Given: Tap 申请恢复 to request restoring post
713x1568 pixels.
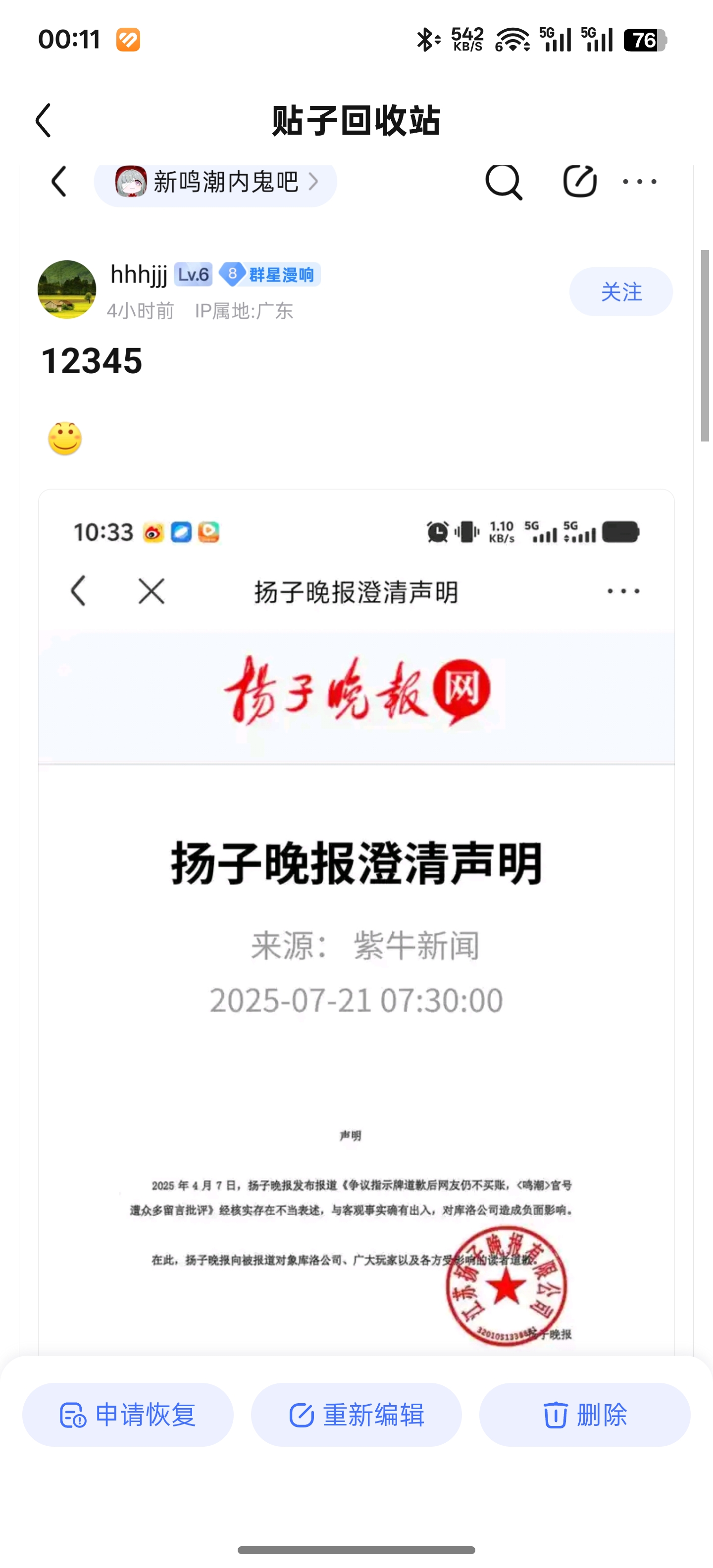Looking at the screenshot, I should coord(128,1415).
